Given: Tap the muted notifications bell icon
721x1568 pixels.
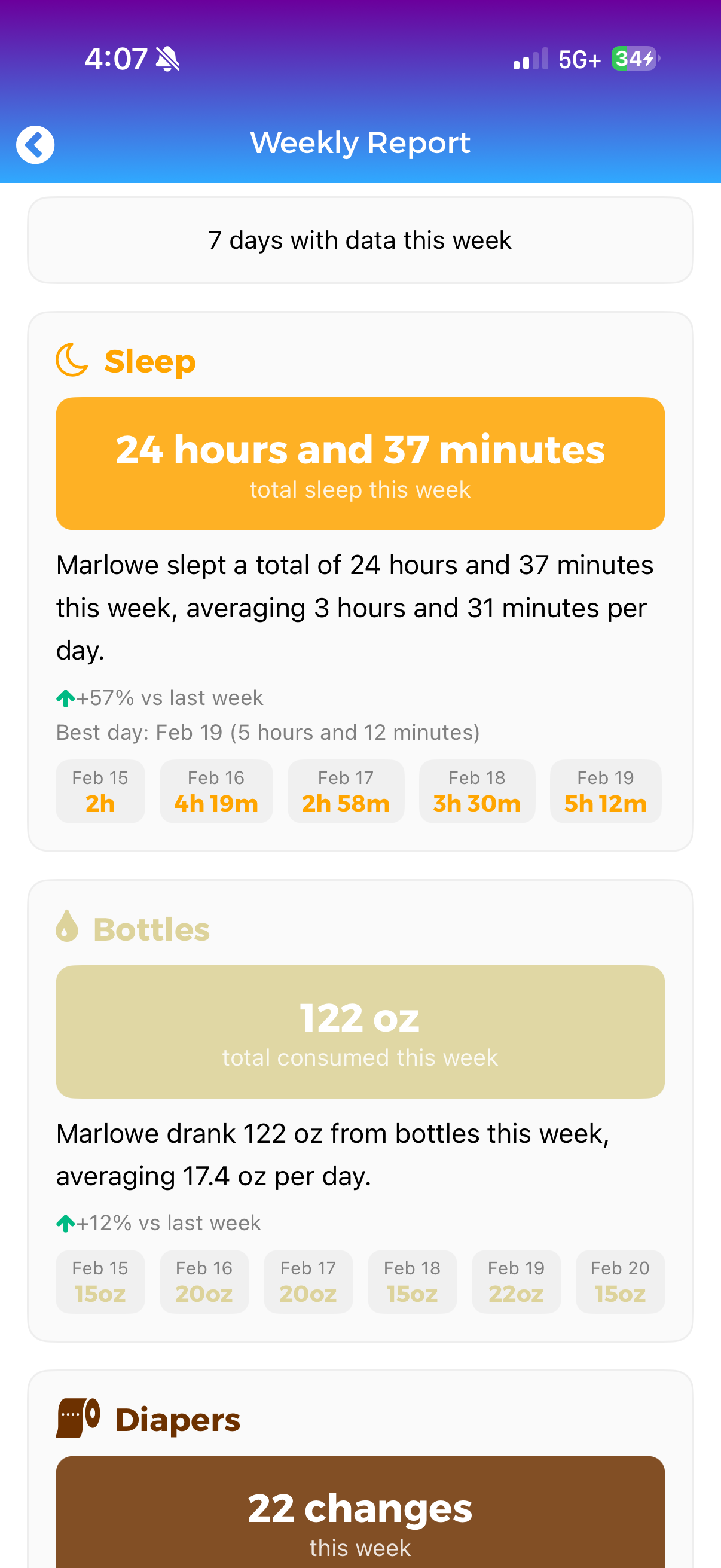Looking at the screenshot, I should coord(169,58).
